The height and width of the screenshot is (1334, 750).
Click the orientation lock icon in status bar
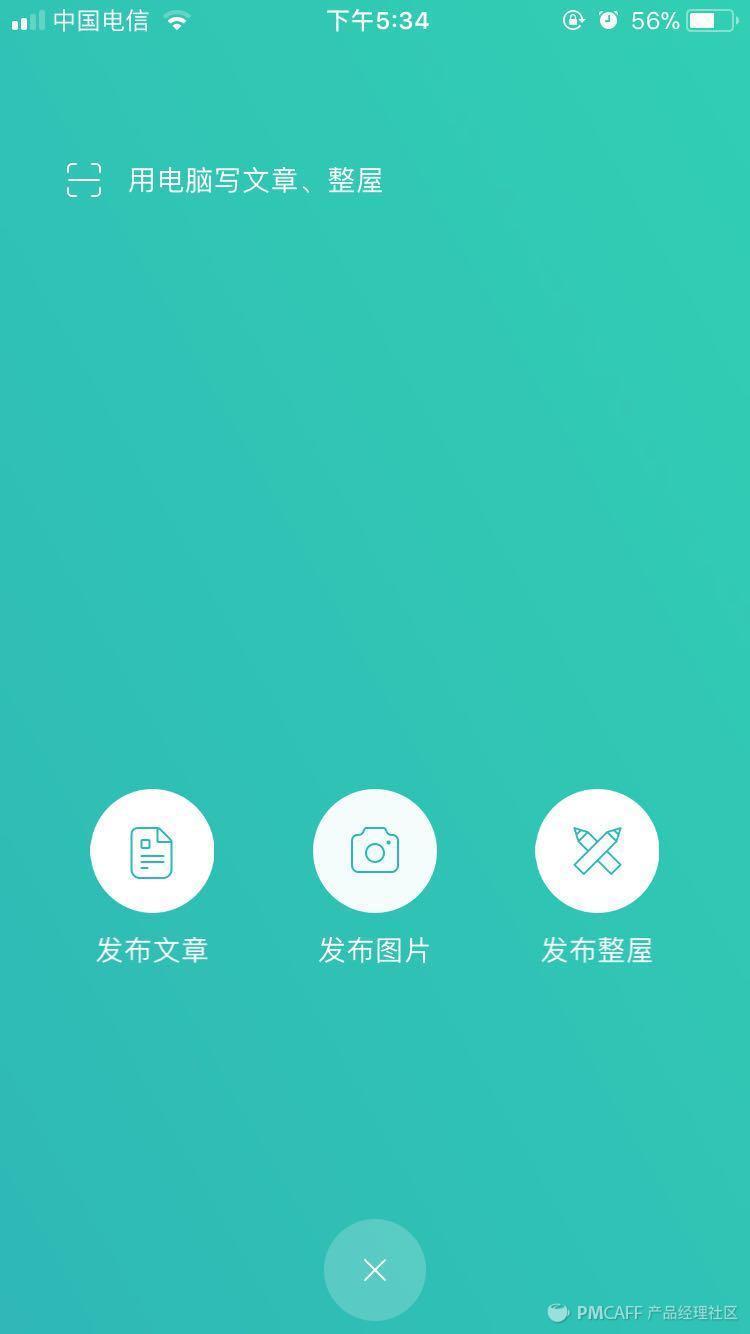click(x=572, y=20)
